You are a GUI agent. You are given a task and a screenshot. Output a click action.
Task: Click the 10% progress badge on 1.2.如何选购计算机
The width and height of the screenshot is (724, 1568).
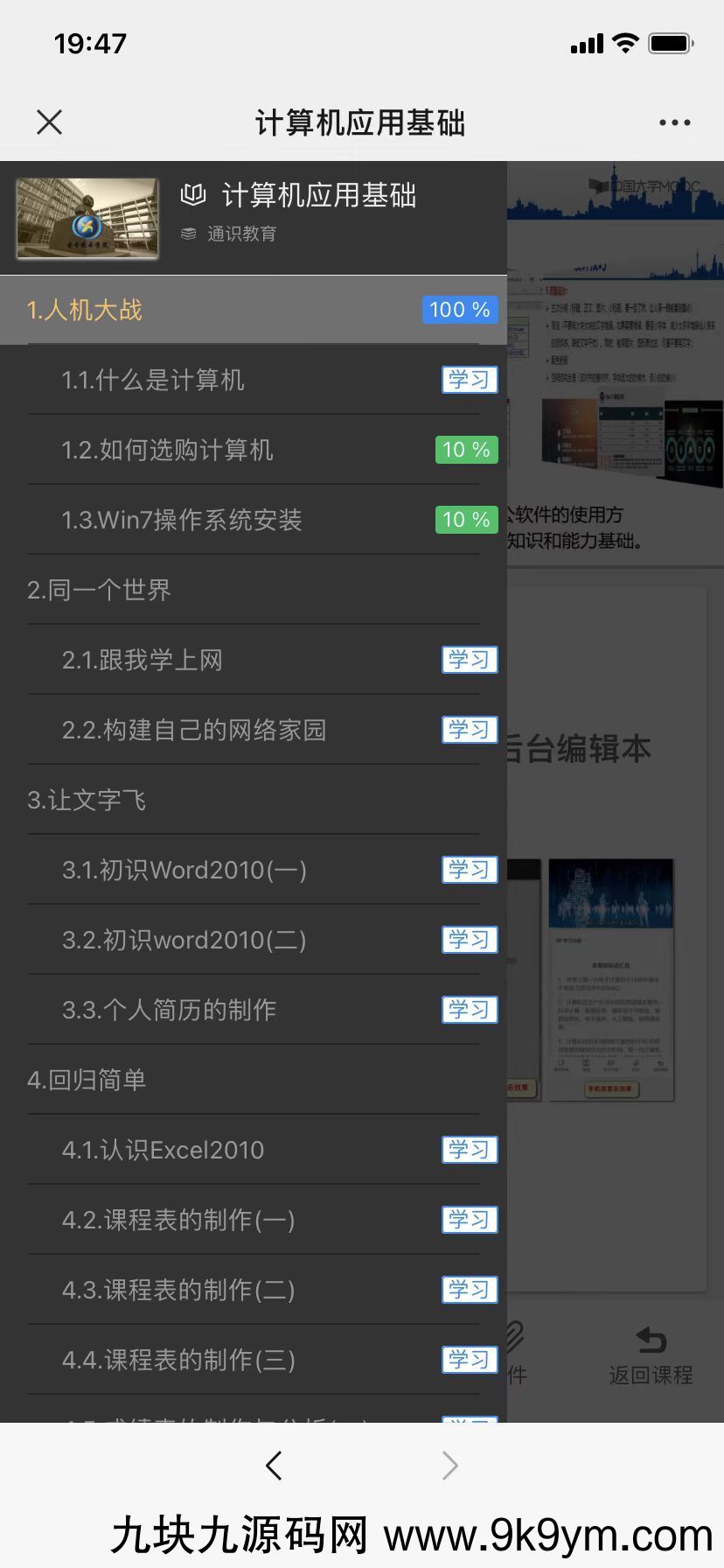466,450
